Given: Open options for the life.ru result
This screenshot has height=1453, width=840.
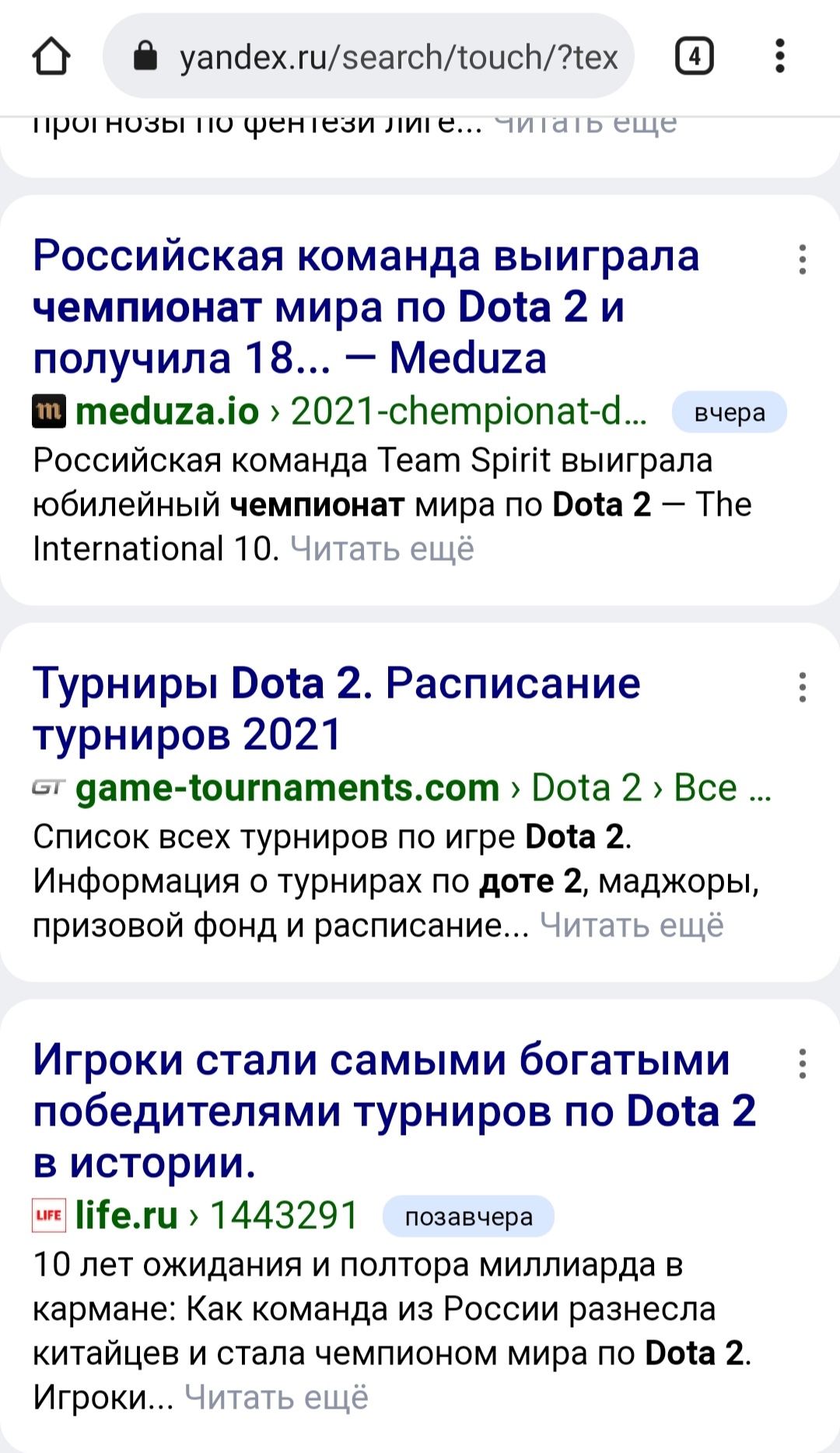Looking at the screenshot, I should 802,1064.
